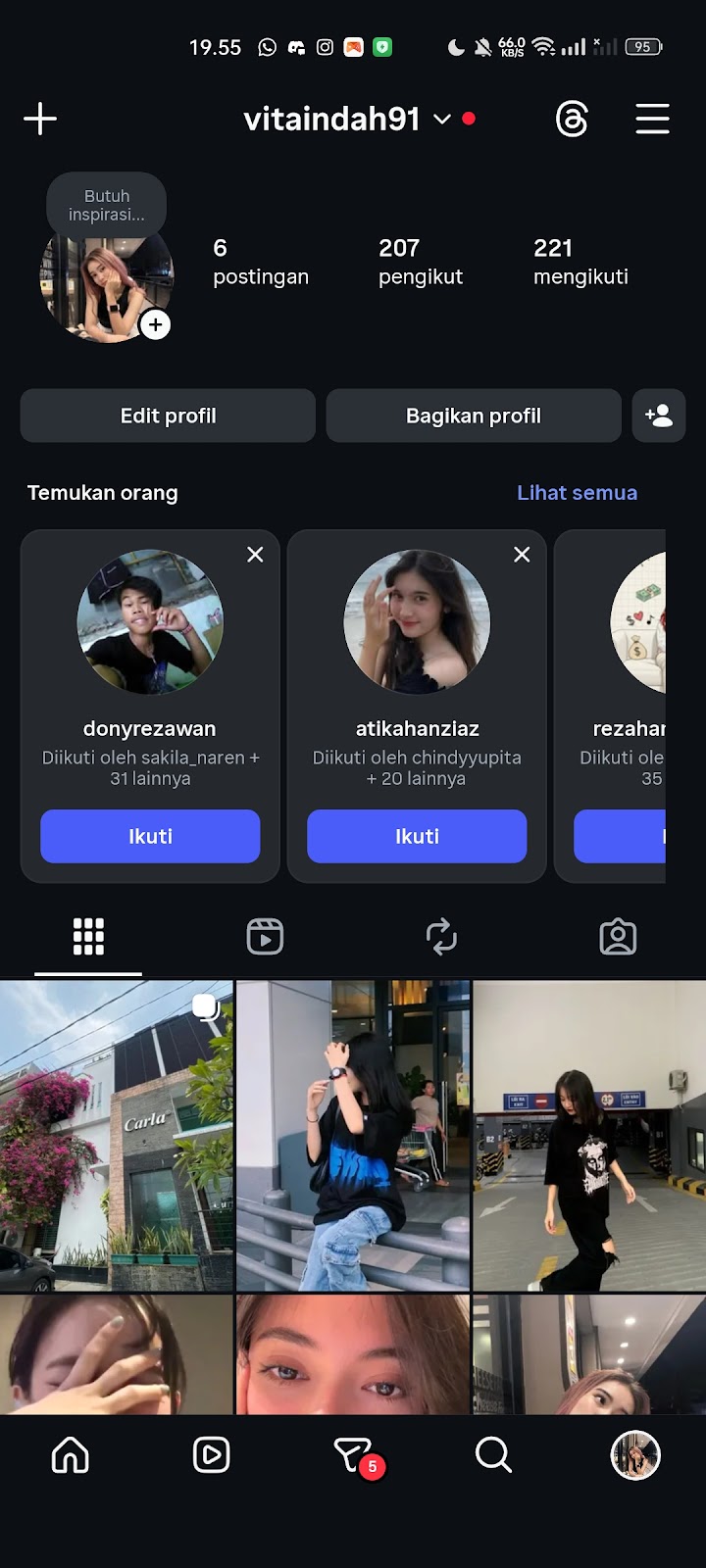Open the hamburger settings menu
The width and height of the screenshot is (706, 1568).
pyautogui.click(x=652, y=120)
